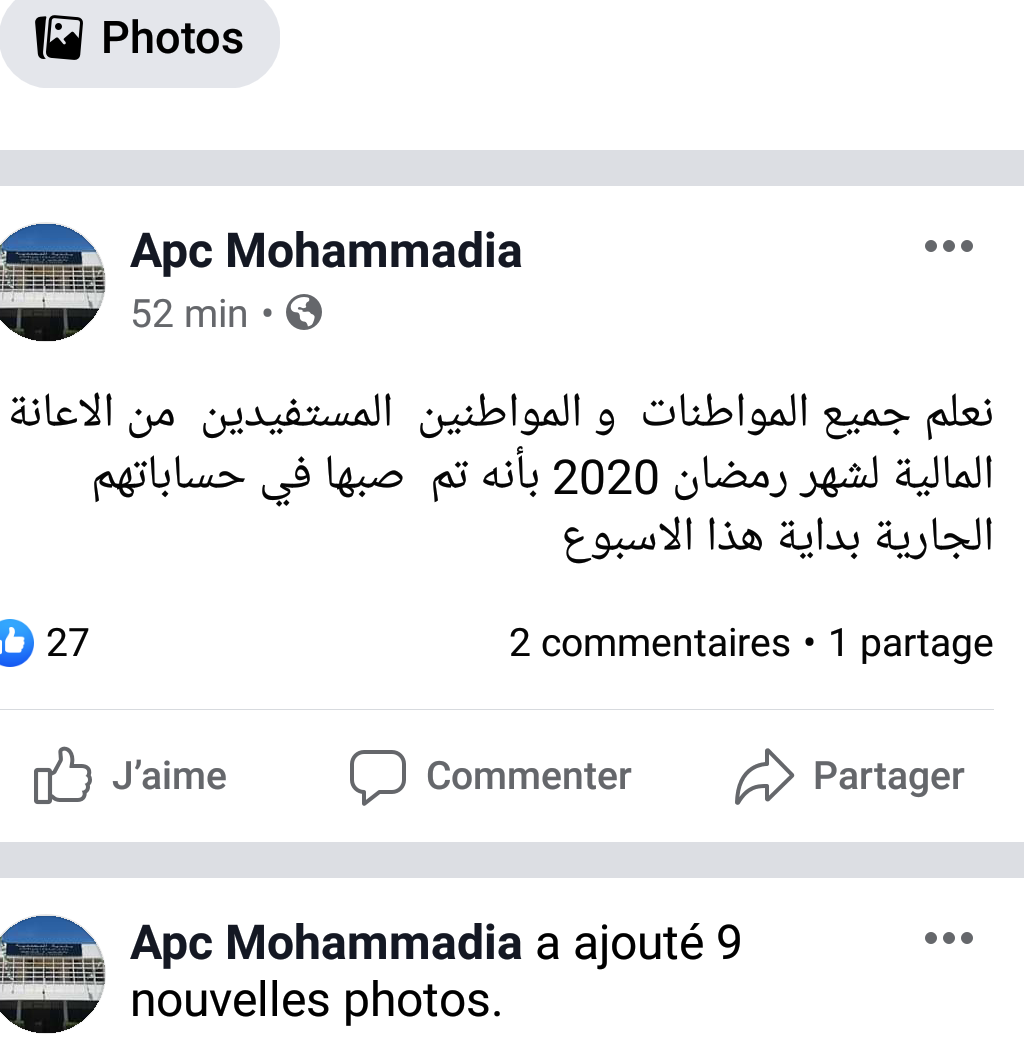Screen dimensions: 1024x1042
Task: Open Apc Mohammadia profile name on 52 min post
Action: click(x=326, y=250)
